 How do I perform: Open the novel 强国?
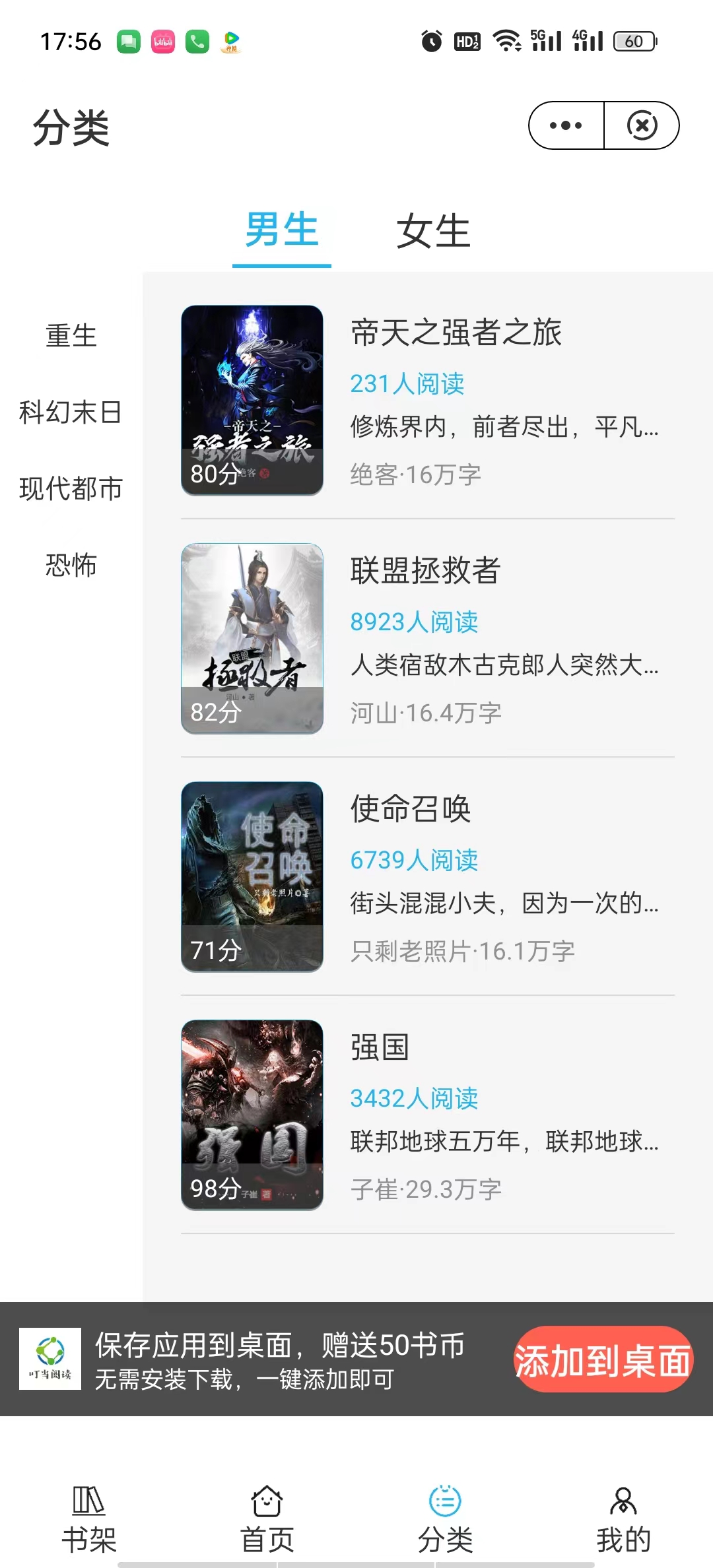point(380,1047)
